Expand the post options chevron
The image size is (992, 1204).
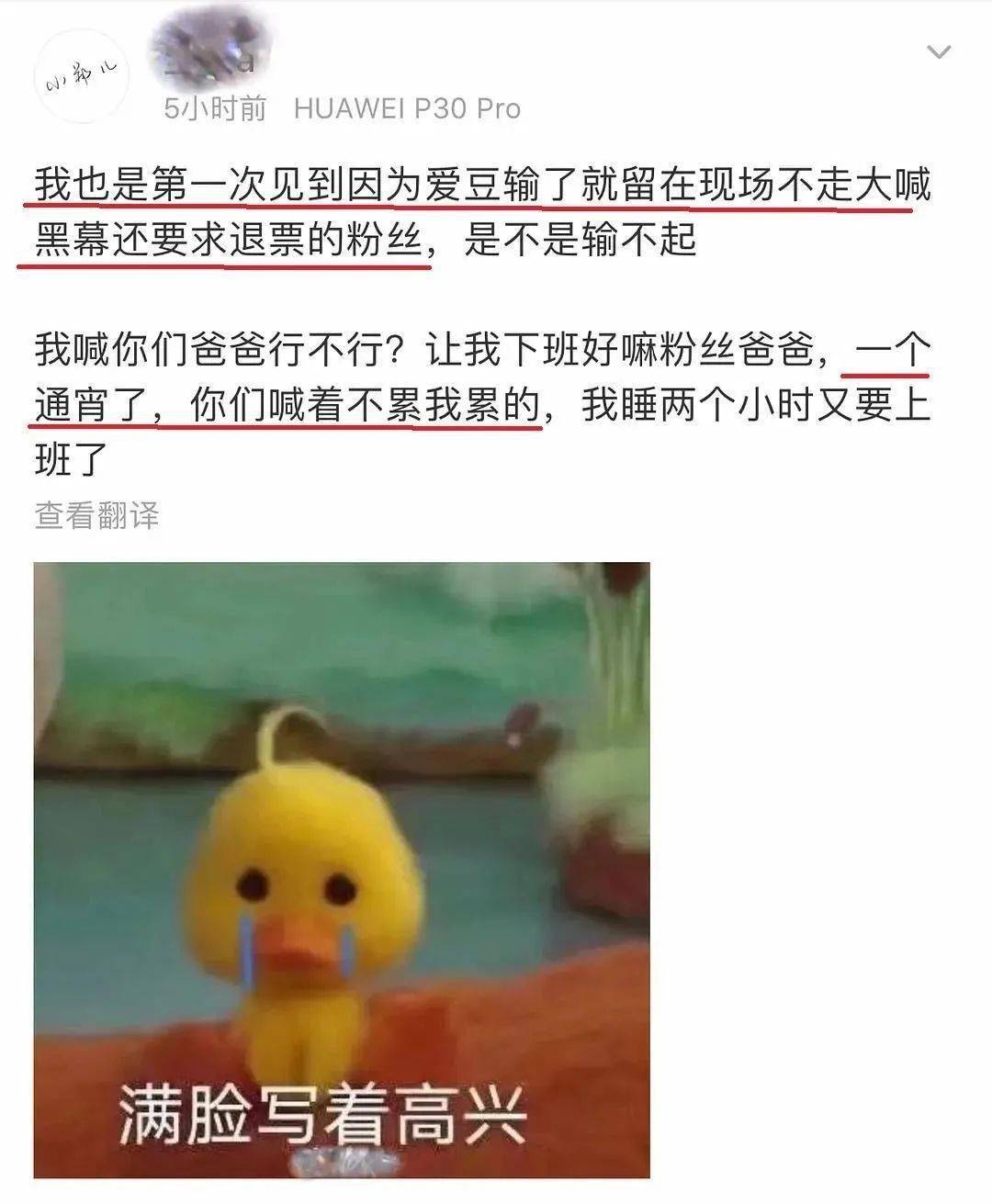pos(939,52)
